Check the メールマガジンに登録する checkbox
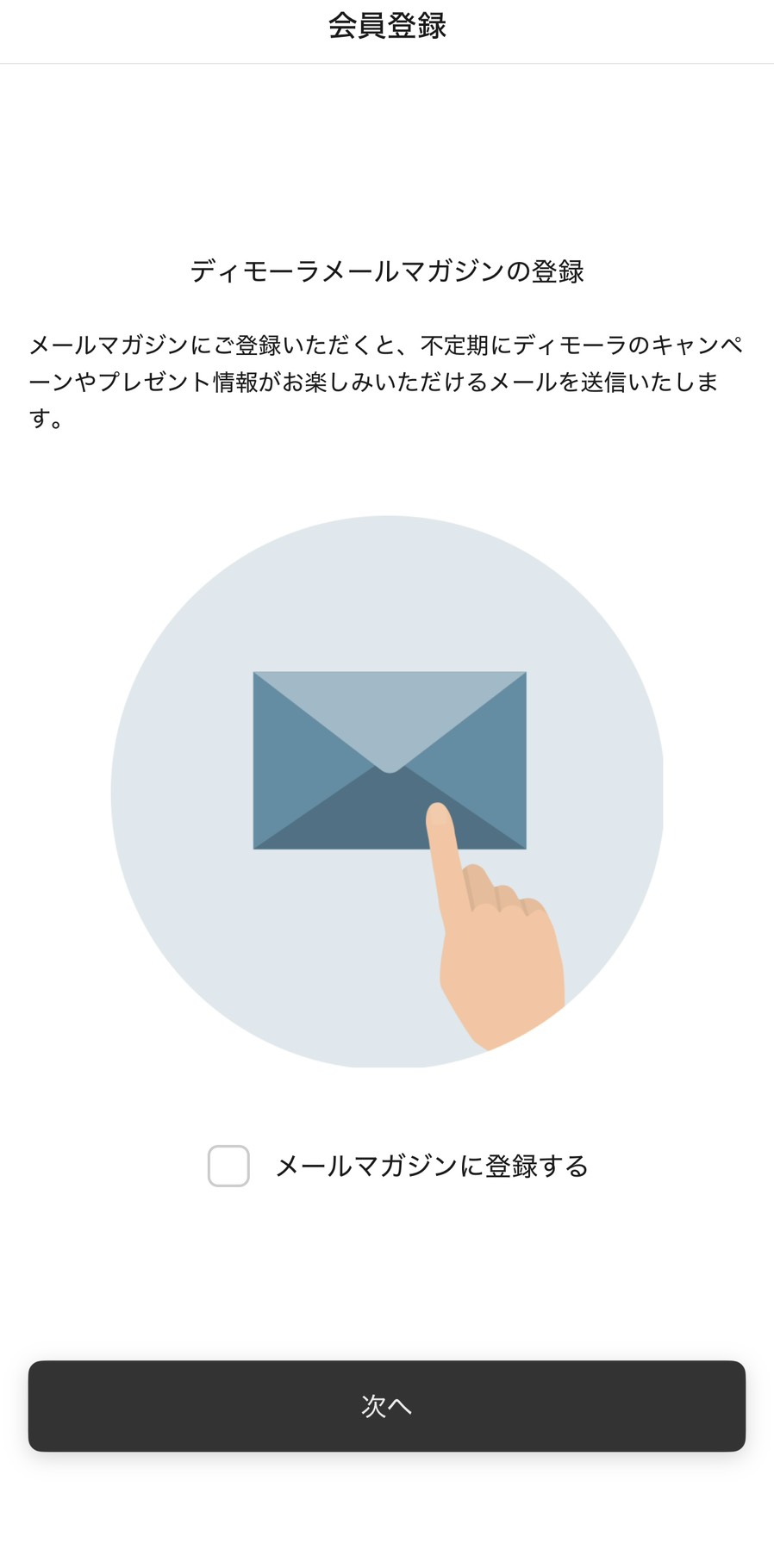 click(x=228, y=1166)
